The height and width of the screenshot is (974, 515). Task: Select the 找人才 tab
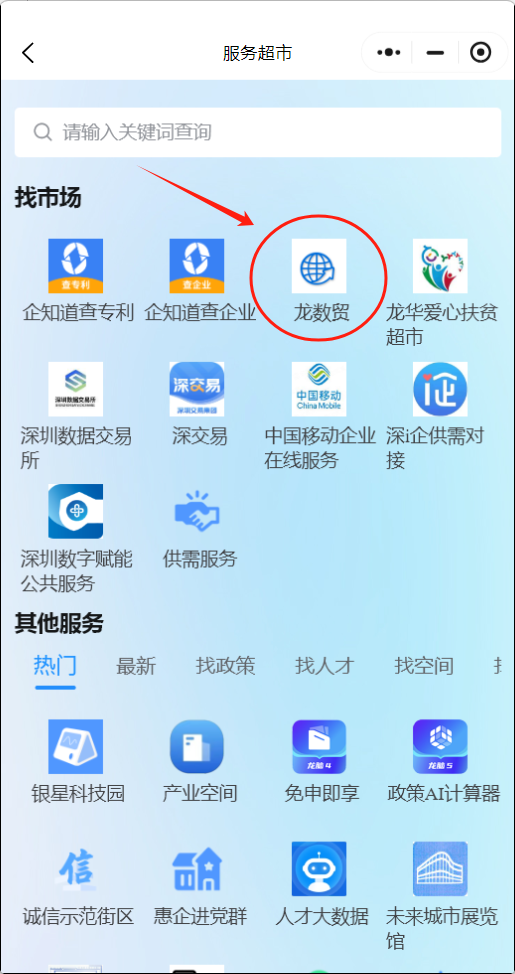coord(324,666)
